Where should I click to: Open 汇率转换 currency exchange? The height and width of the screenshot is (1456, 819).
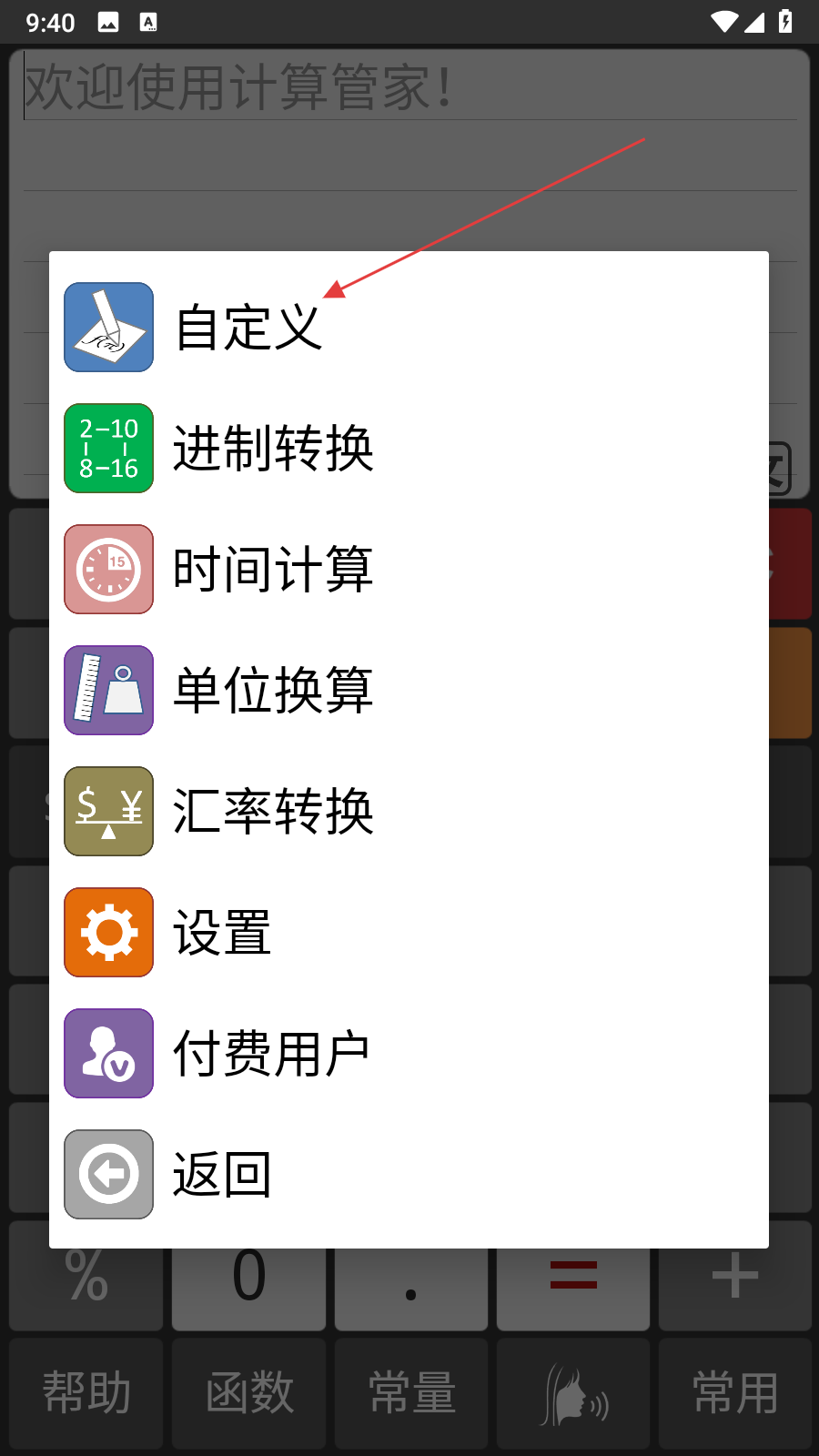coord(273,812)
